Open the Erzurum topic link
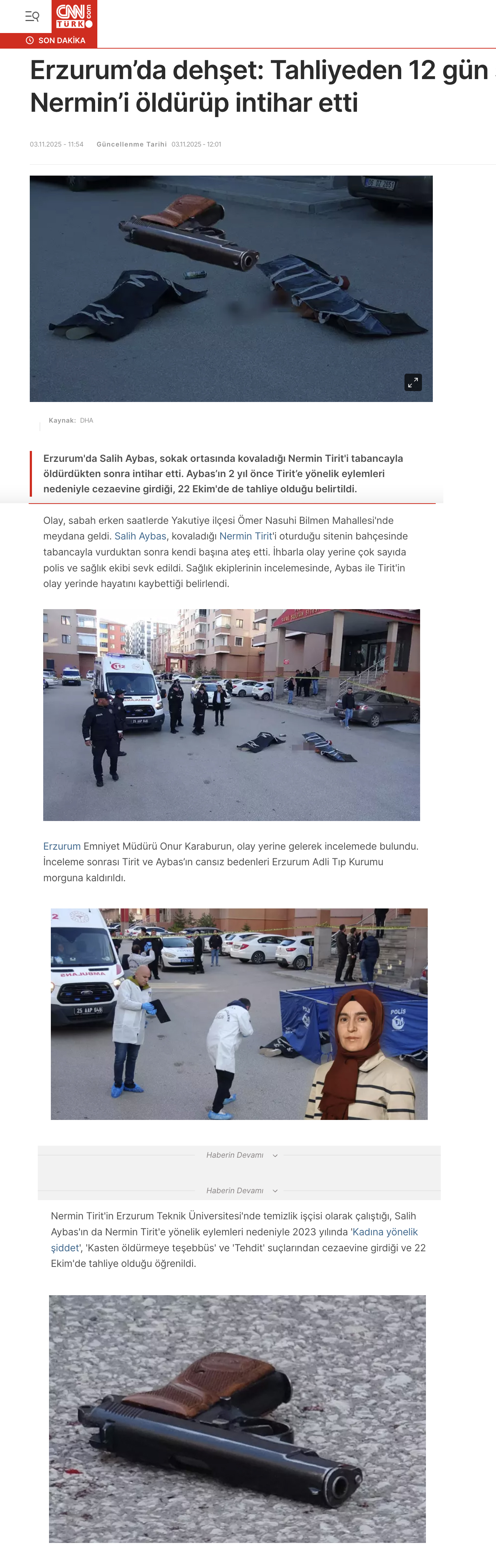496x1568 pixels. (61, 846)
